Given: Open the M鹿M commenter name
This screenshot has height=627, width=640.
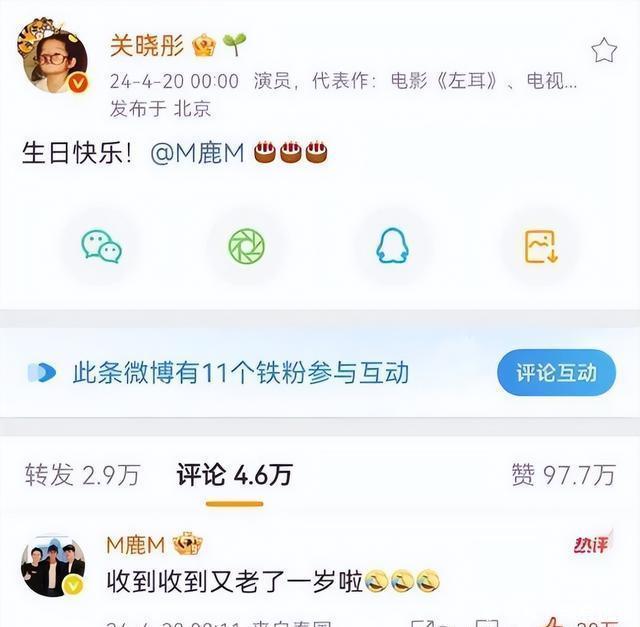Looking at the screenshot, I should coord(137,545).
